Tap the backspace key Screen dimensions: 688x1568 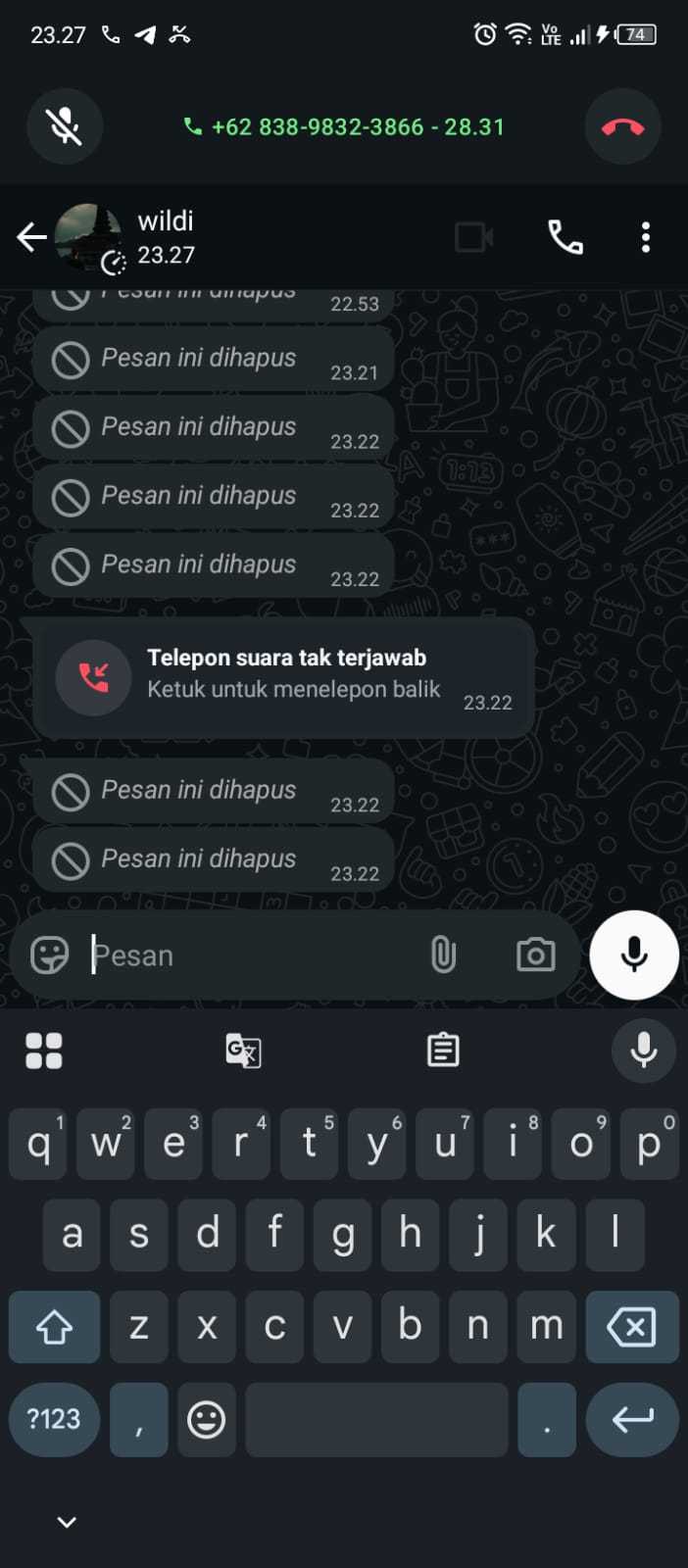pyautogui.click(x=631, y=1328)
